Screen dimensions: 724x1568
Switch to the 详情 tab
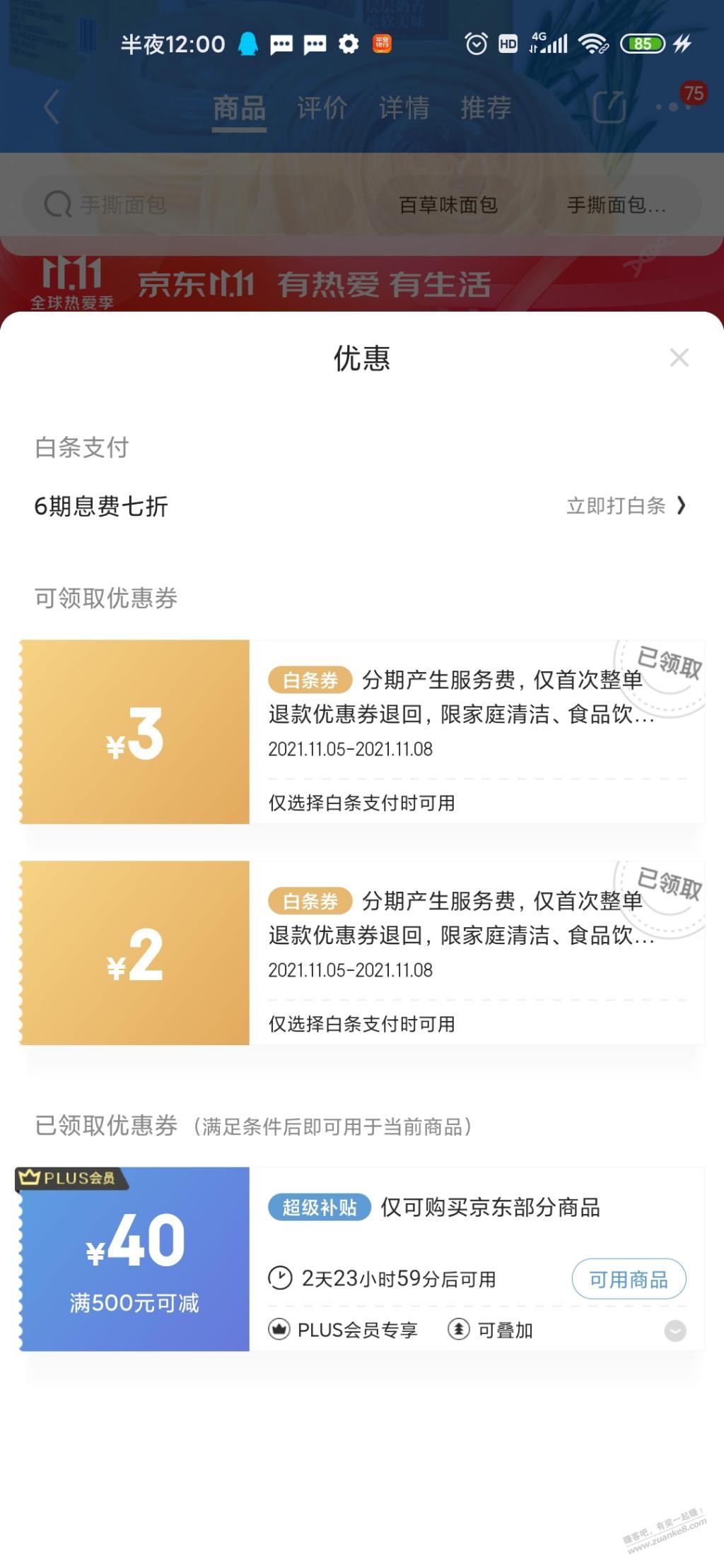[404, 108]
